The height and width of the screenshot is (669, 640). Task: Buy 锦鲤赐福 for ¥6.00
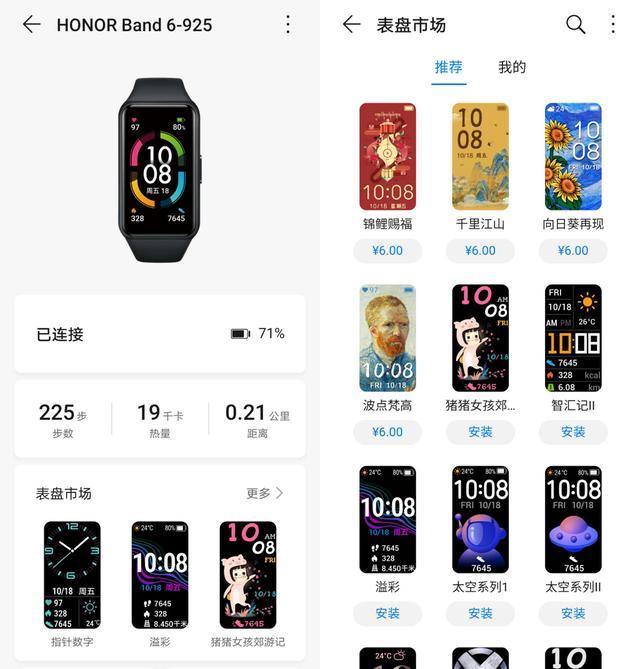[388, 251]
